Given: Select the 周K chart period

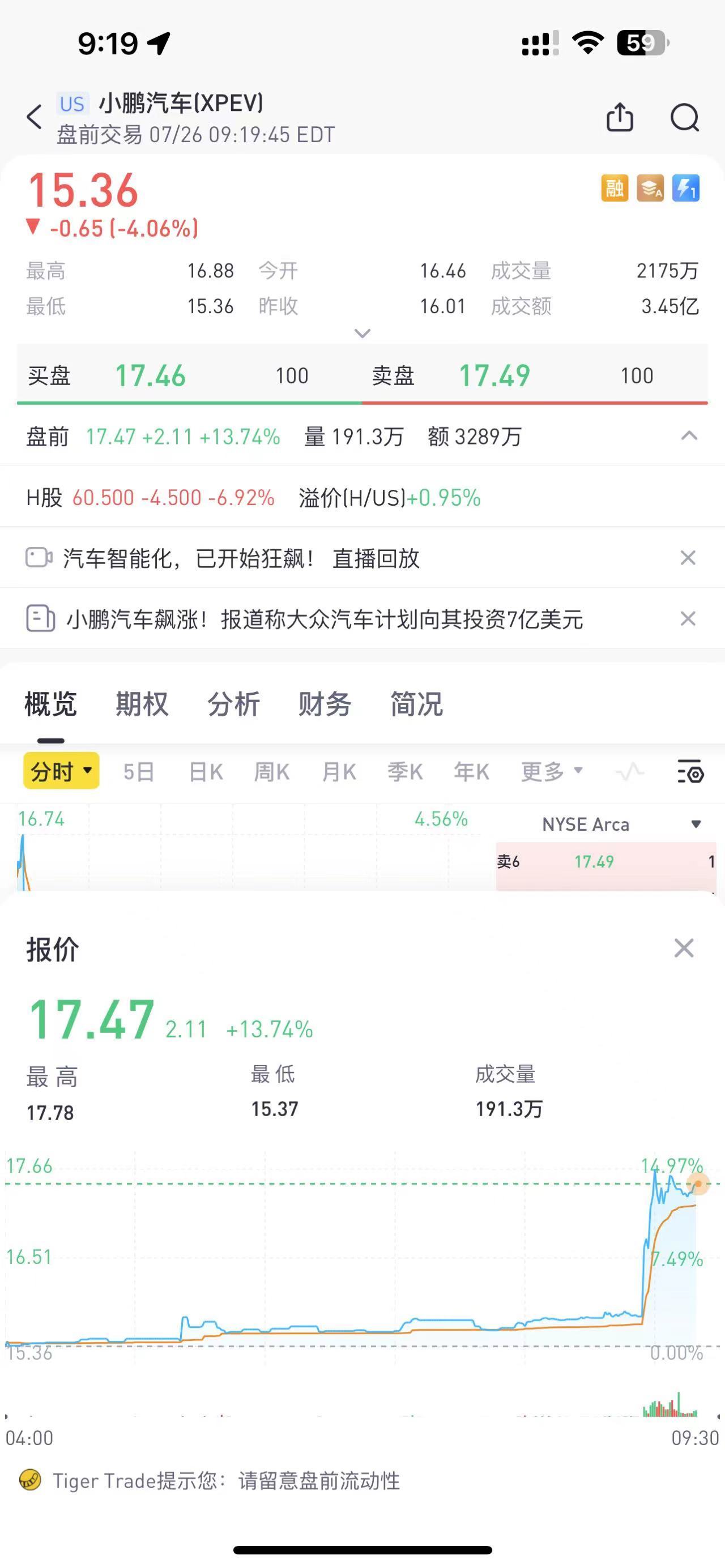Looking at the screenshot, I should pos(271,772).
